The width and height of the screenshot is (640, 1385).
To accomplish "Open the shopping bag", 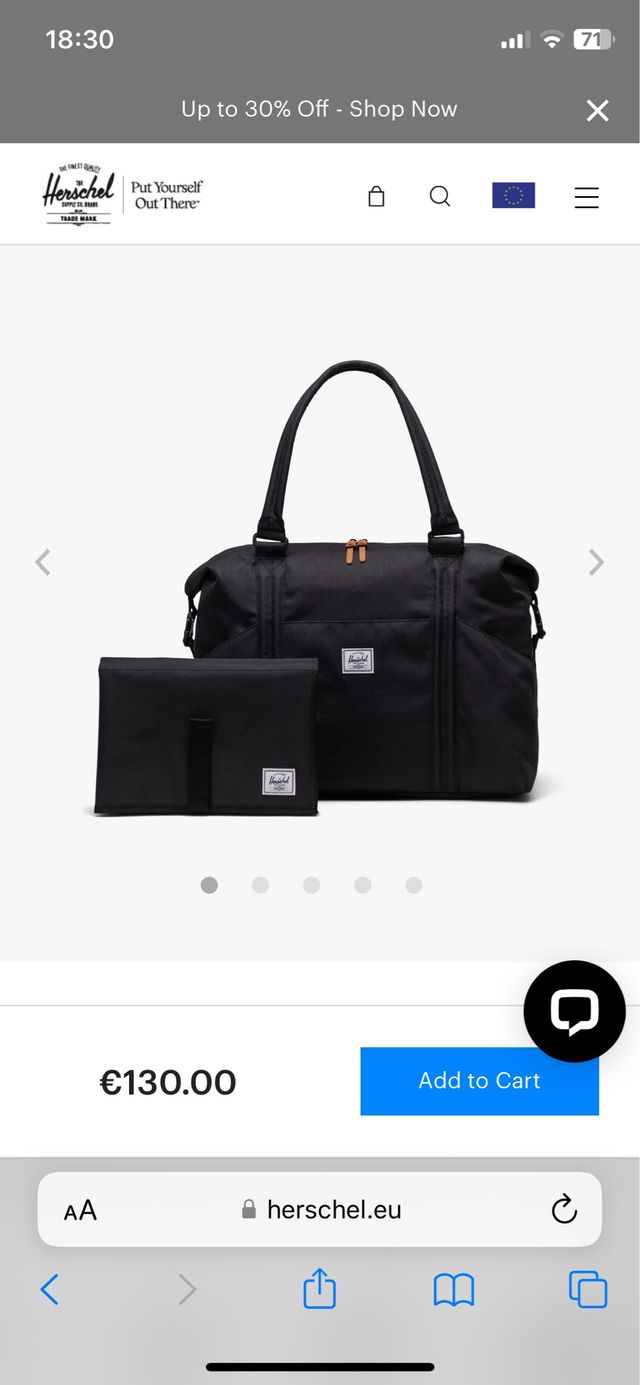I will point(376,196).
